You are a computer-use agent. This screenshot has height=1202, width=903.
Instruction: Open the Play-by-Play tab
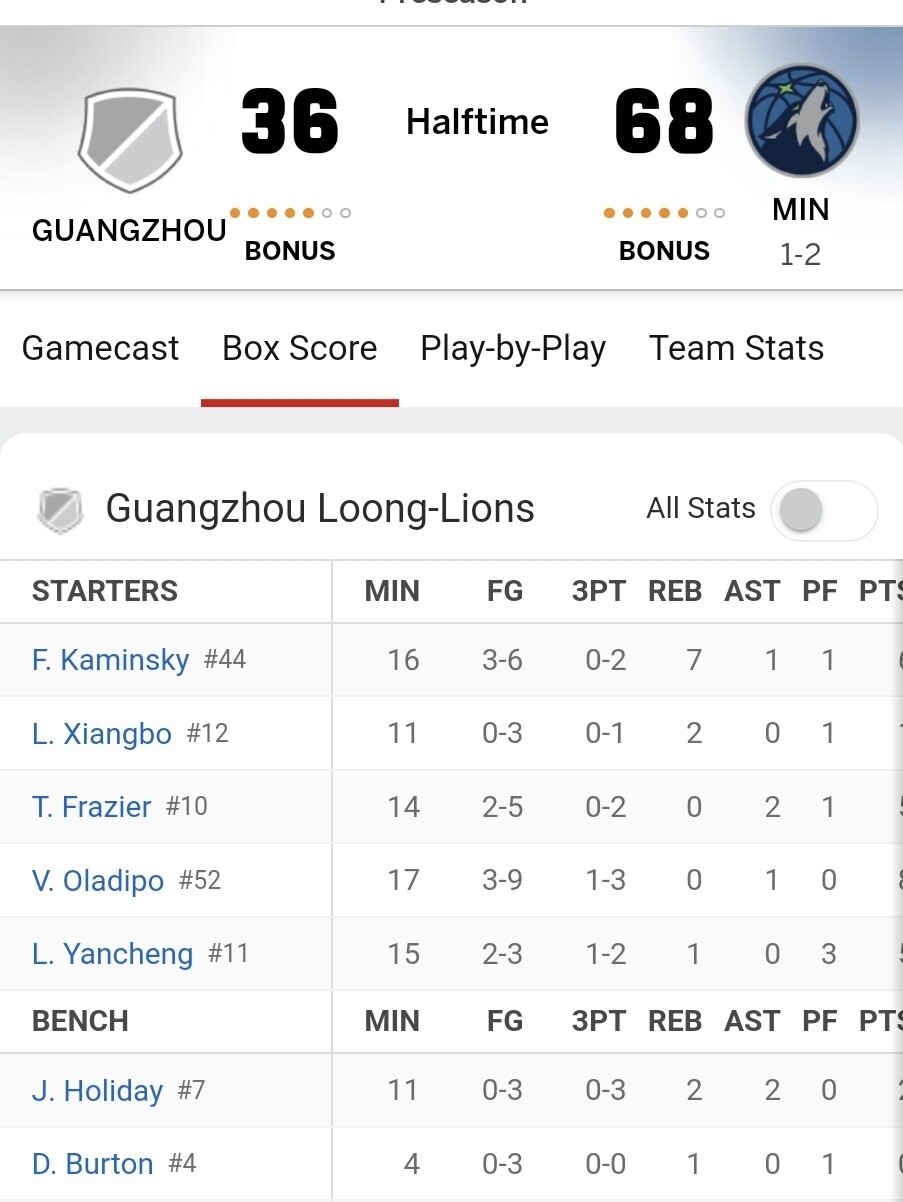(513, 348)
